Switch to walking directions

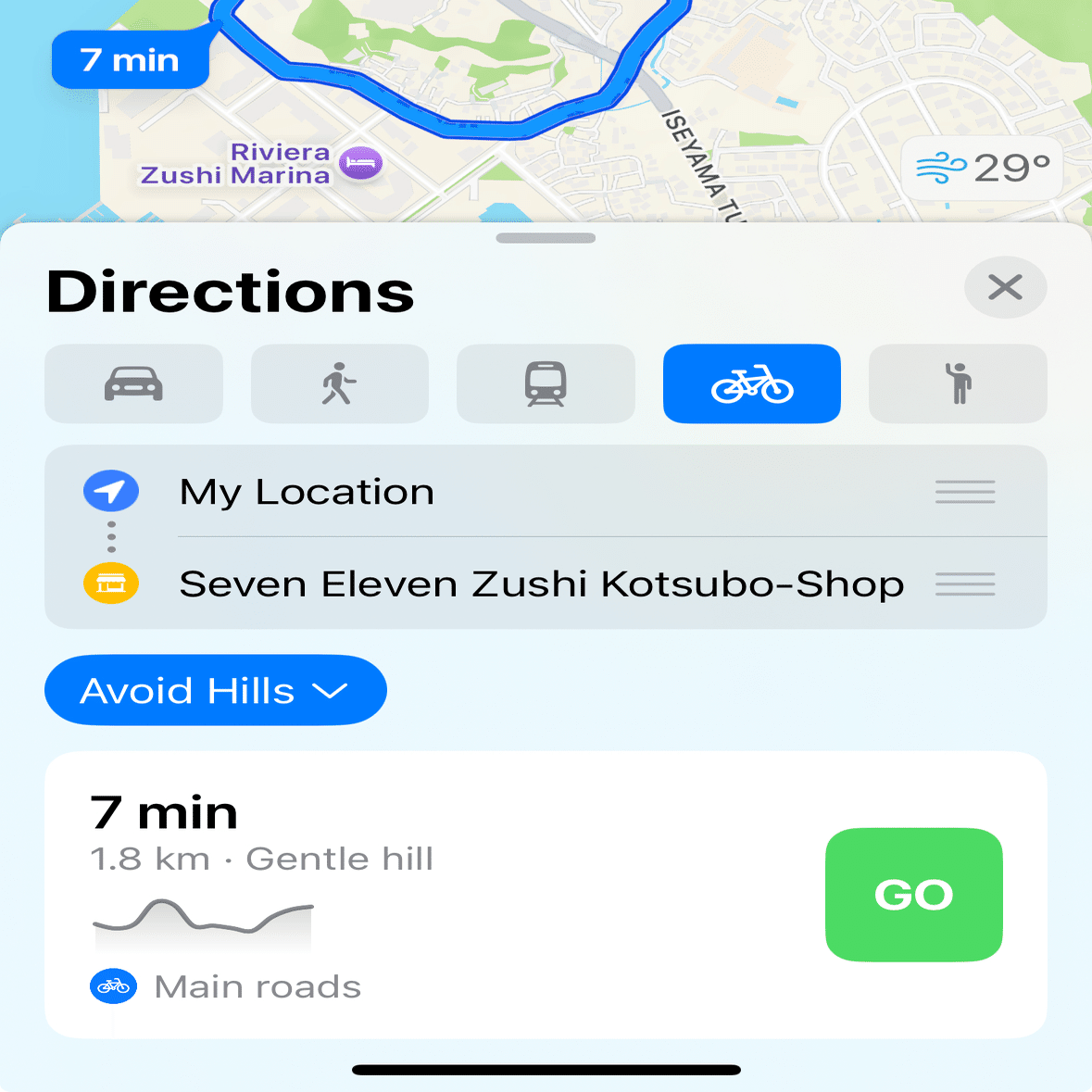339,383
